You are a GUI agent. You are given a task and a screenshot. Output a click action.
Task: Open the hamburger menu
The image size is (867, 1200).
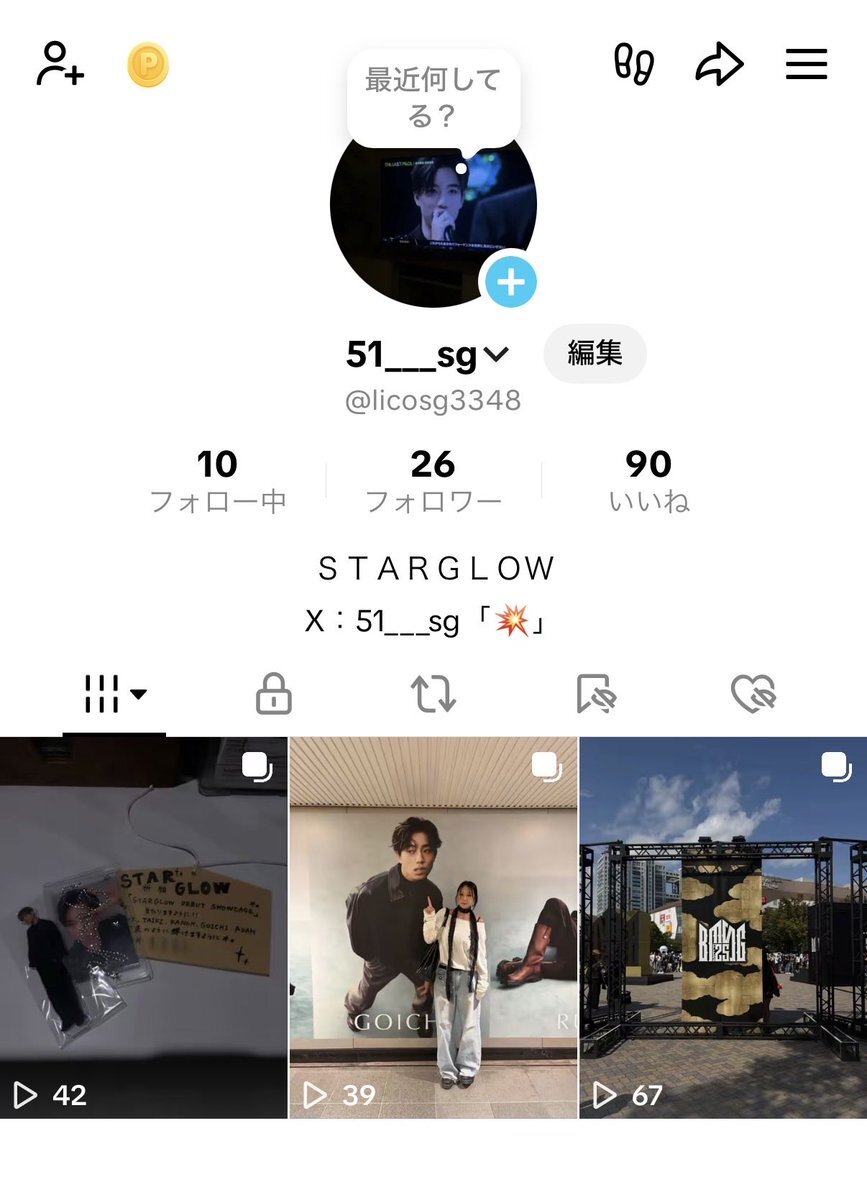click(806, 66)
